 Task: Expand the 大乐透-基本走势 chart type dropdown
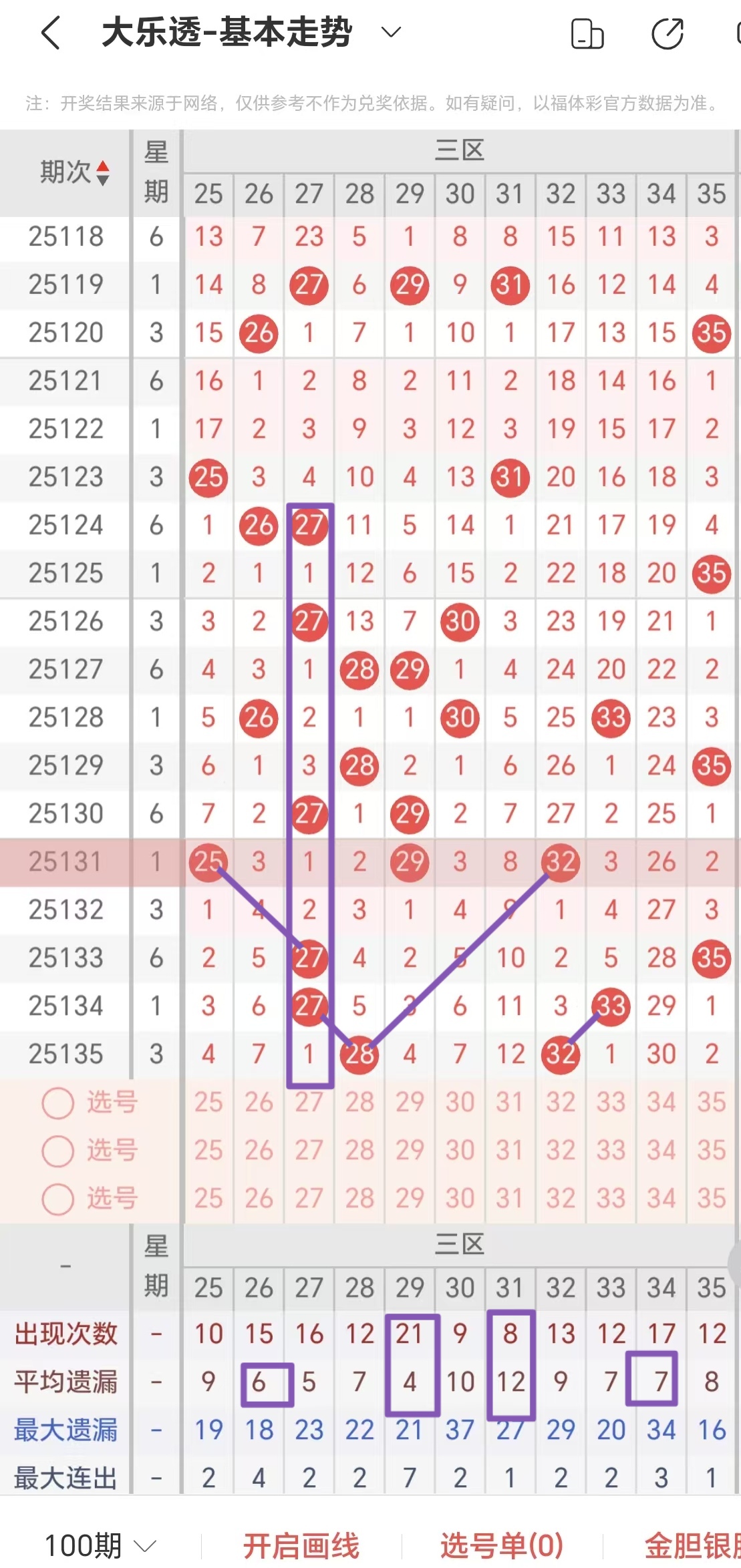[x=390, y=32]
